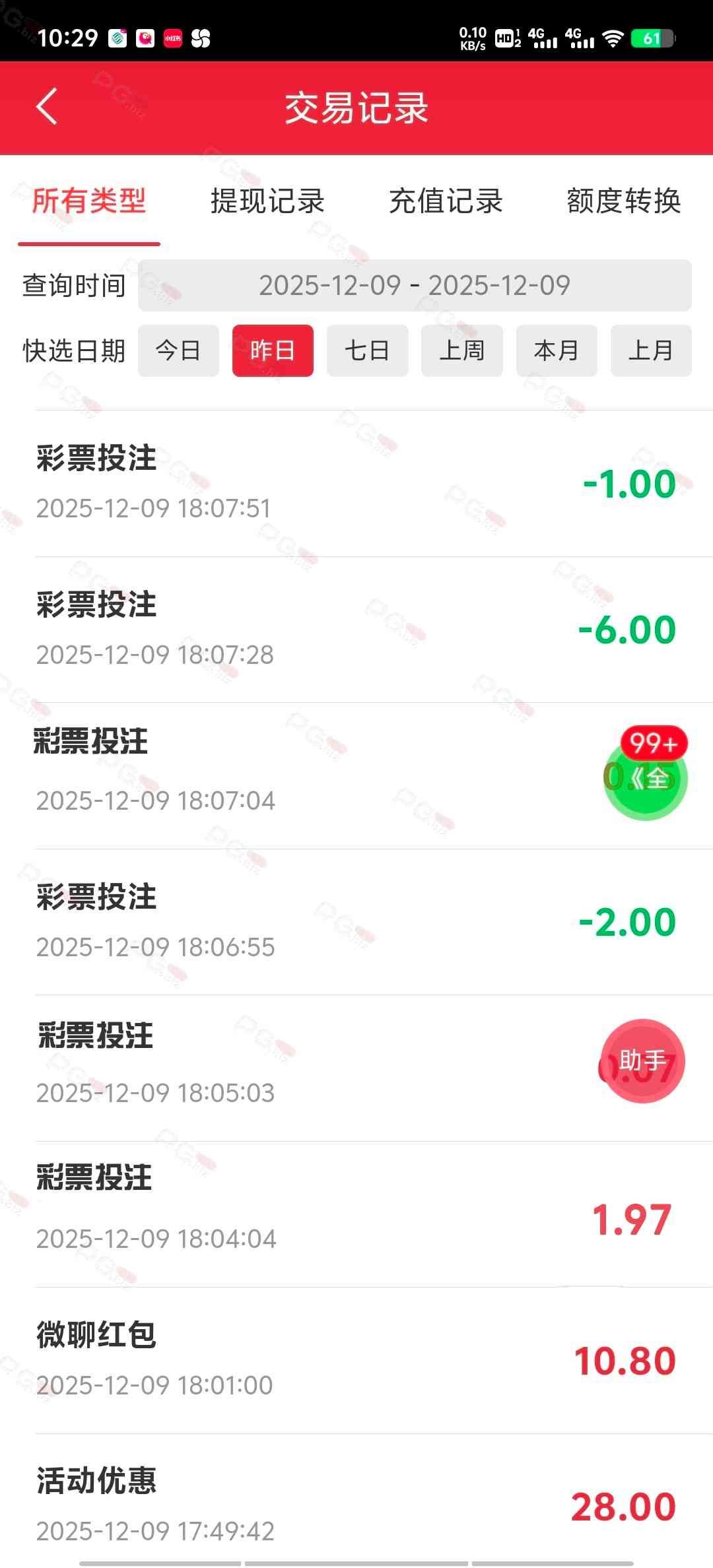Screen dimensions: 713x1568
Task: Switch to the 充值记录 tab
Action: (x=446, y=201)
